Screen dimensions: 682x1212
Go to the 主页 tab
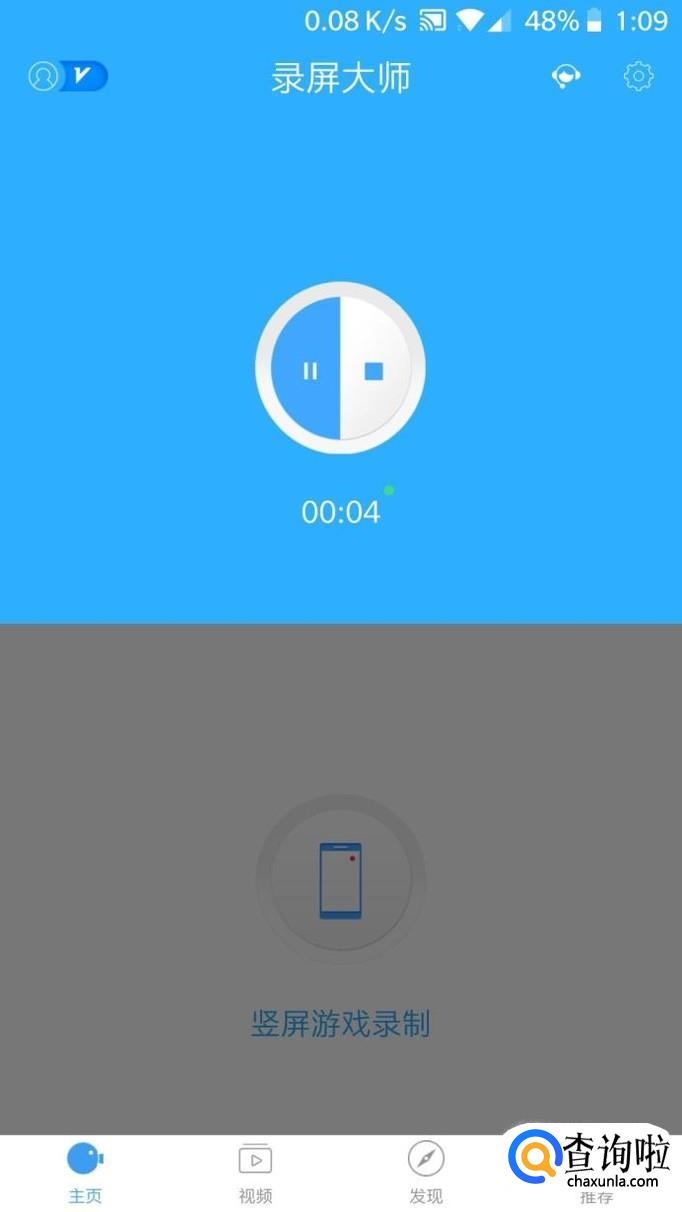[x=85, y=1172]
